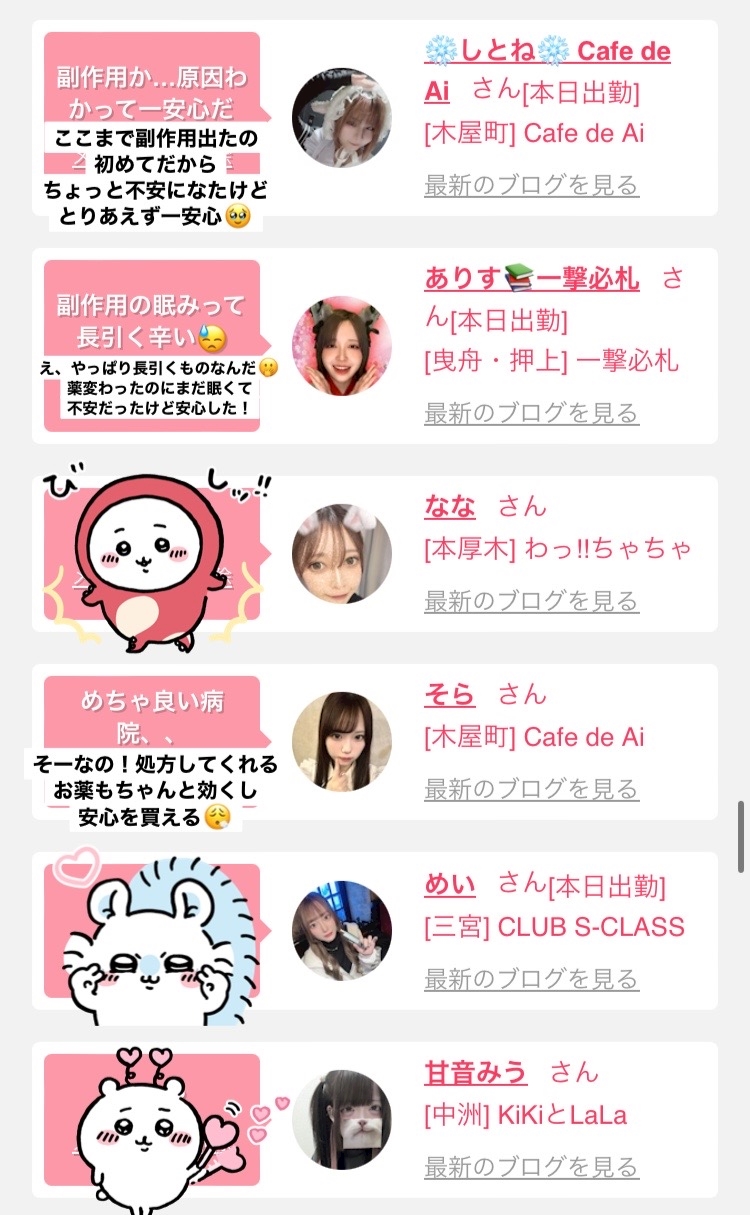Tap そら's round avatar photo
Screen dimensions: 750x1215
[x=342, y=742]
